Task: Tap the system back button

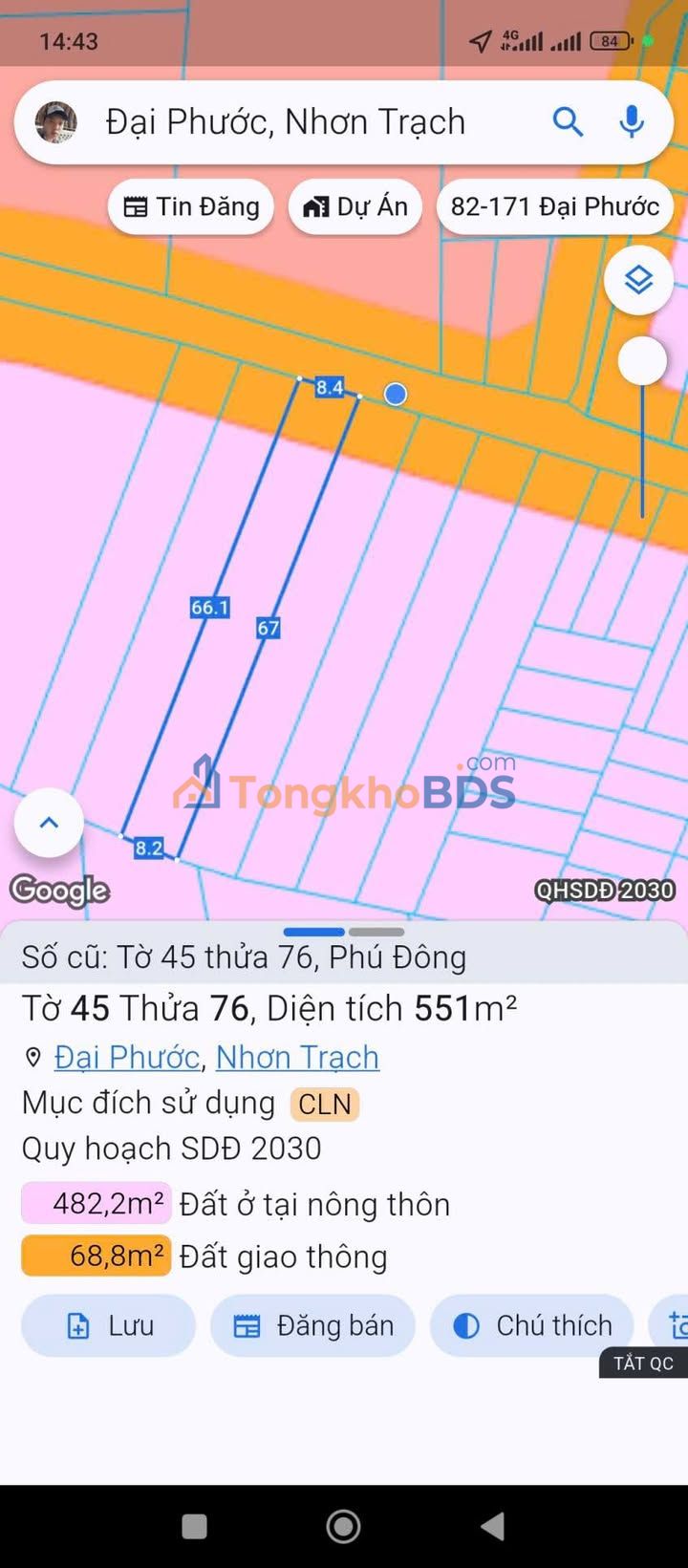Action: [x=493, y=1526]
